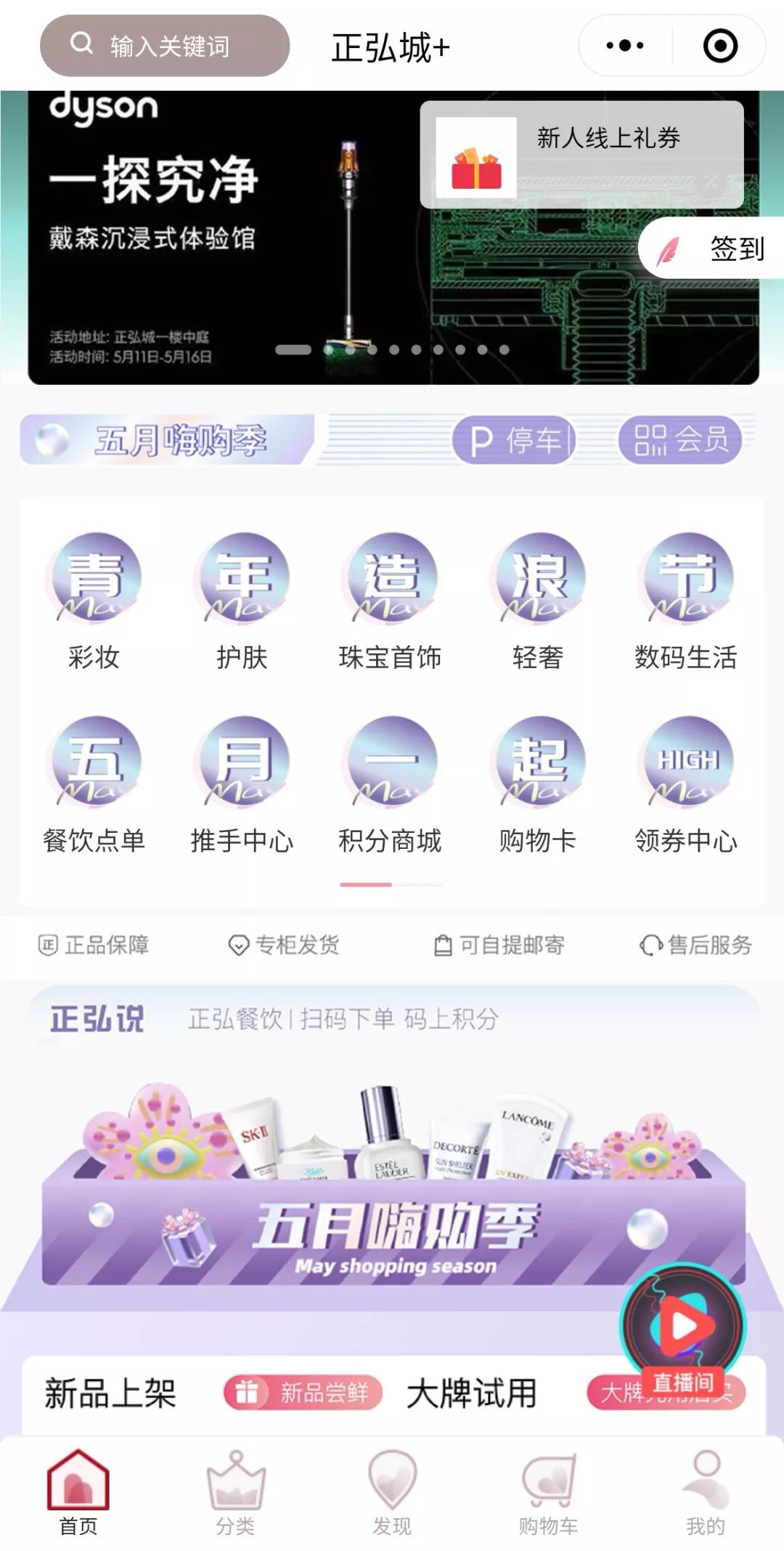Tap the 停车 parking service button
This screenshot has width=784, height=1551.
[x=512, y=439]
